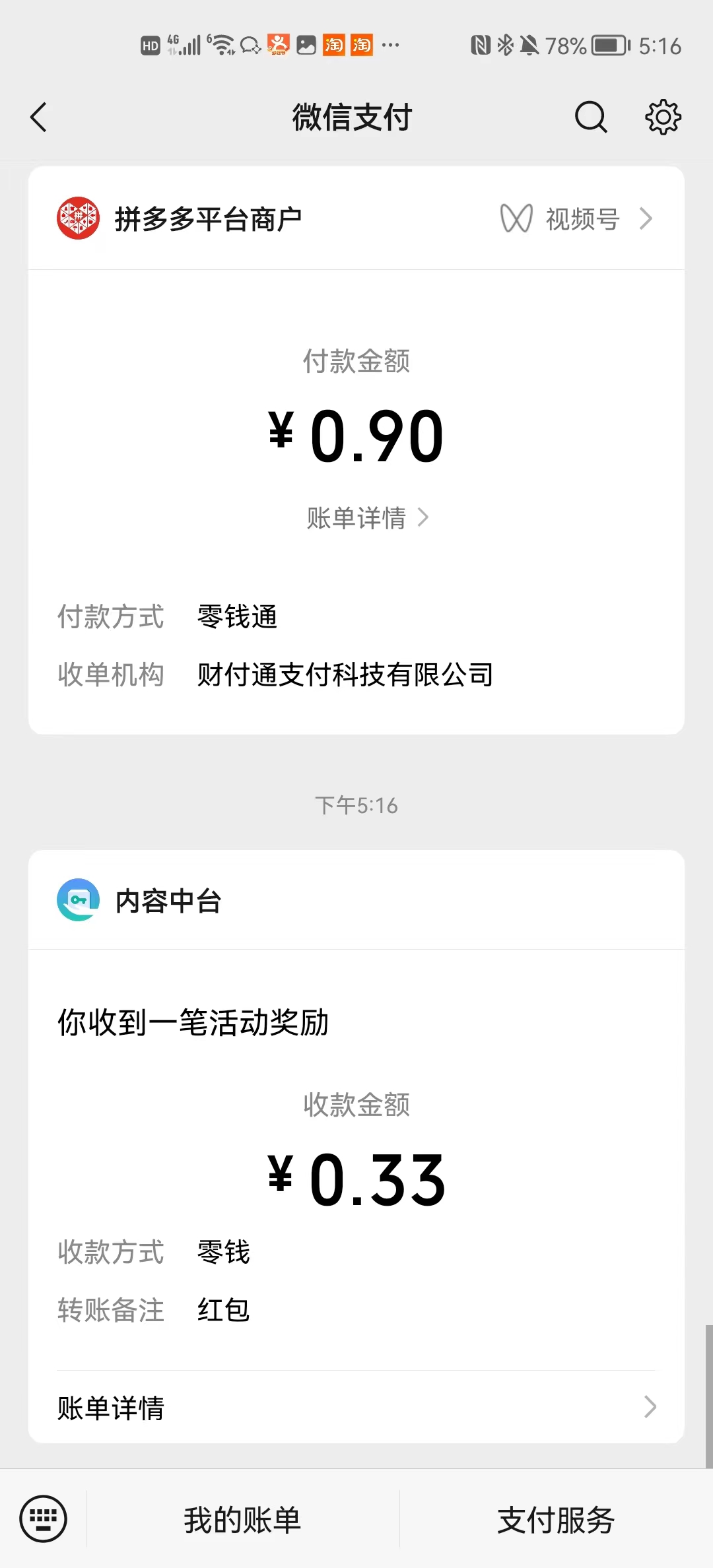The height and width of the screenshot is (1568, 713).
Task: Open 账单详情 row in 内容中台 card
Action: (356, 1407)
